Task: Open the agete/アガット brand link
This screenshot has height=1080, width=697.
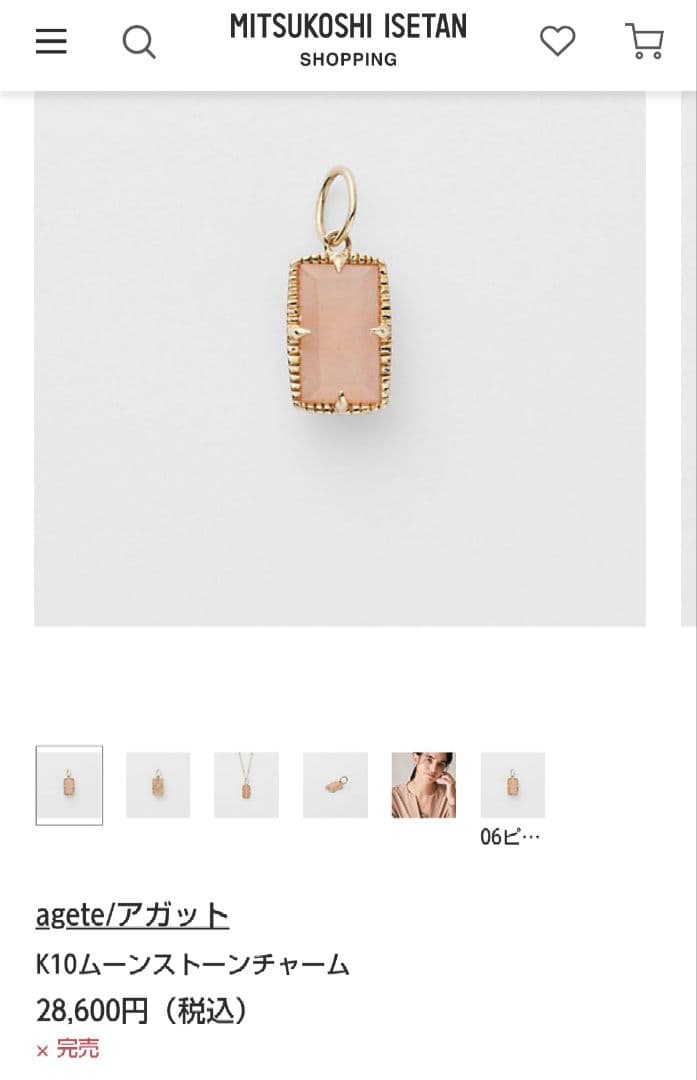Action: tap(132, 914)
